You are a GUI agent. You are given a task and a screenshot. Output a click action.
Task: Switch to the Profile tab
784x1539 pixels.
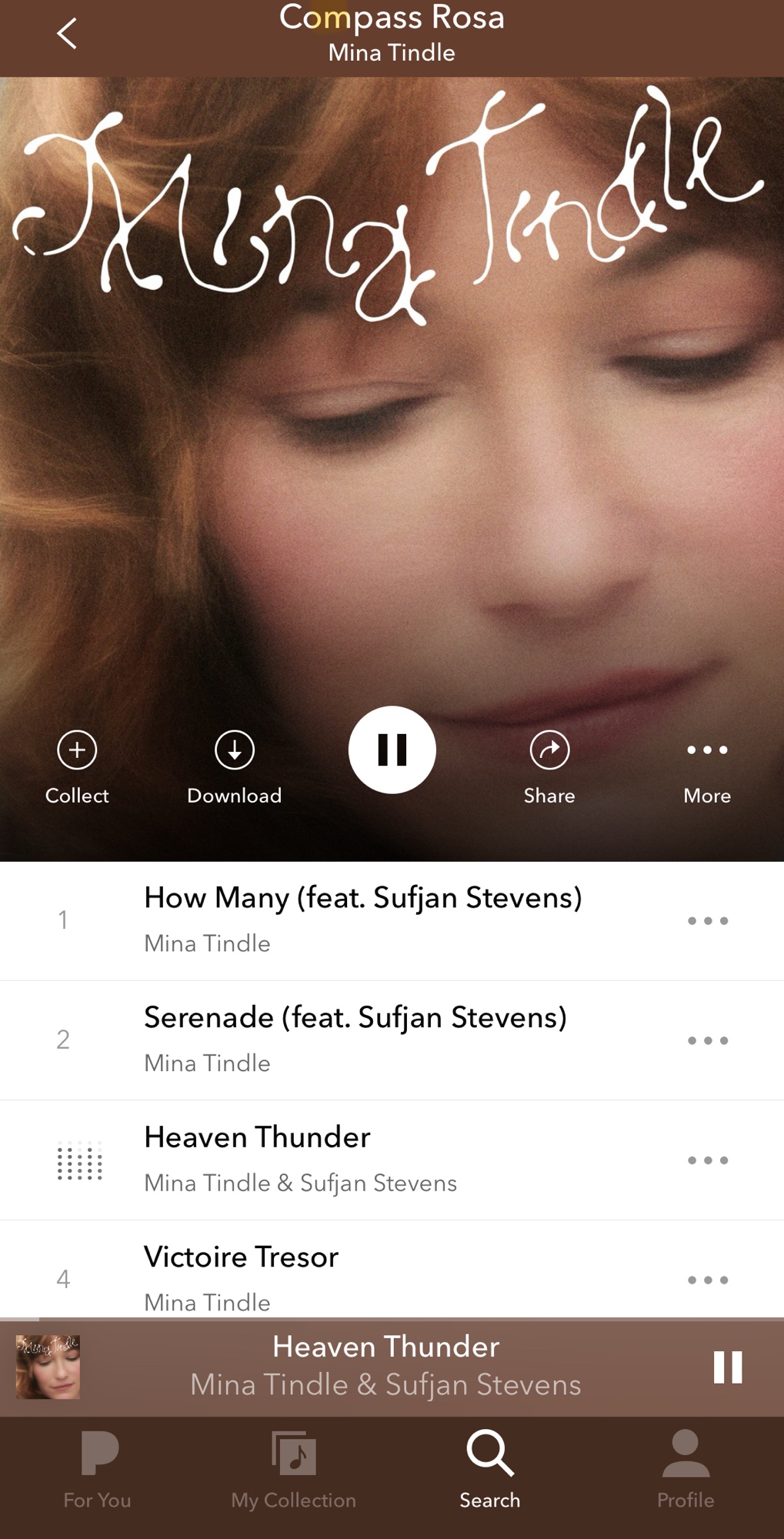685,1470
